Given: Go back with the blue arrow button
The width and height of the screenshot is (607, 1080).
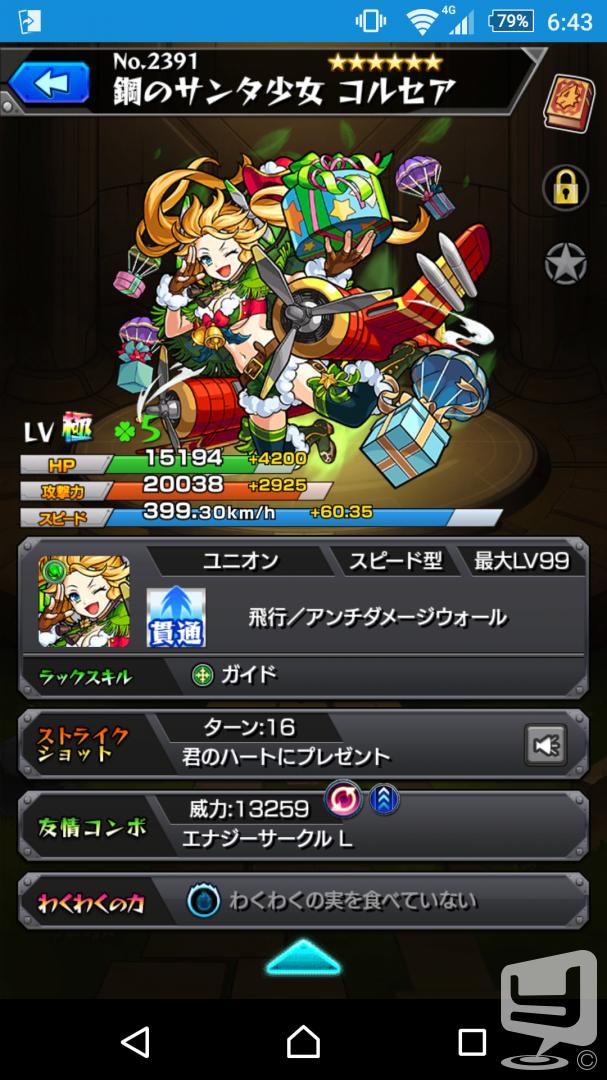Looking at the screenshot, I should coord(49,83).
